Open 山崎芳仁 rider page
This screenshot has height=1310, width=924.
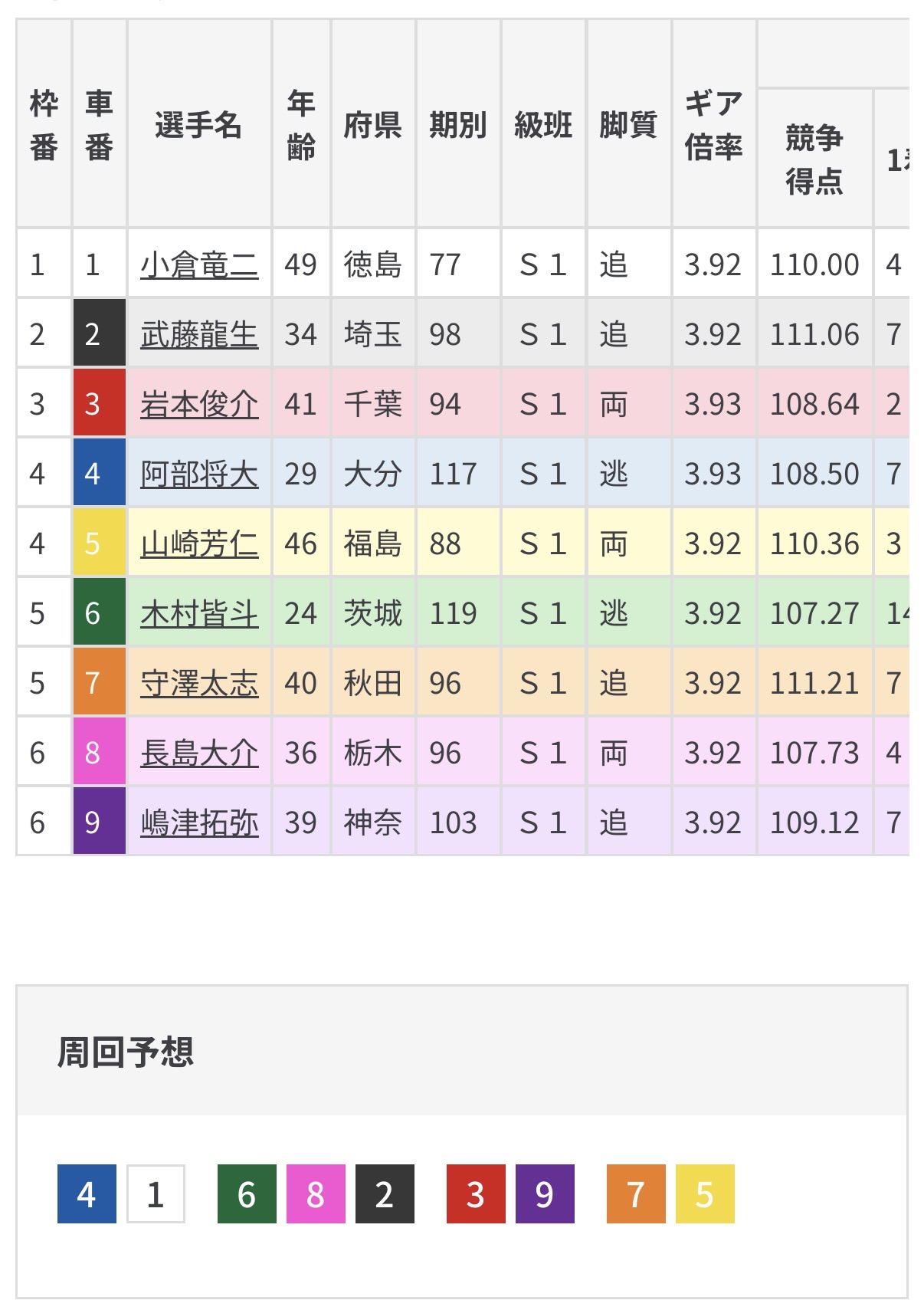point(199,543)
